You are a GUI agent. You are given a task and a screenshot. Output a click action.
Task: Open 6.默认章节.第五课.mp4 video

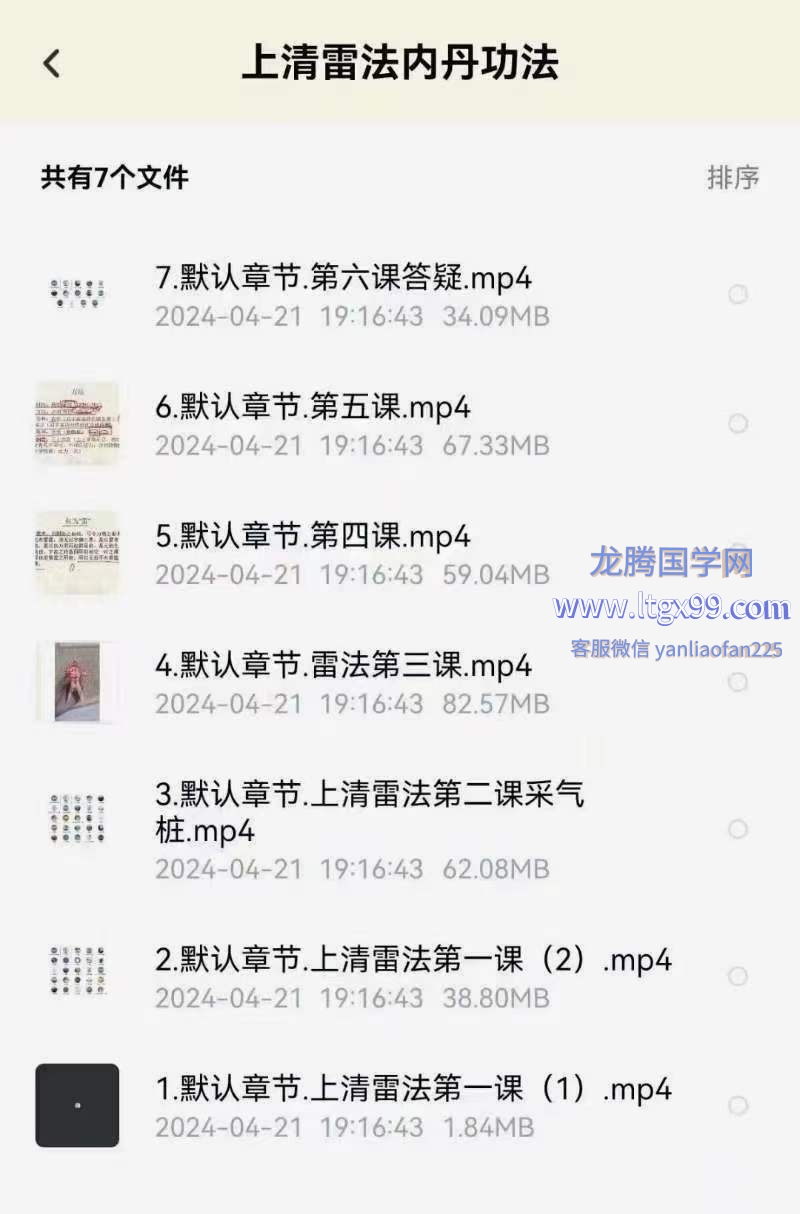tap(313, 407)
